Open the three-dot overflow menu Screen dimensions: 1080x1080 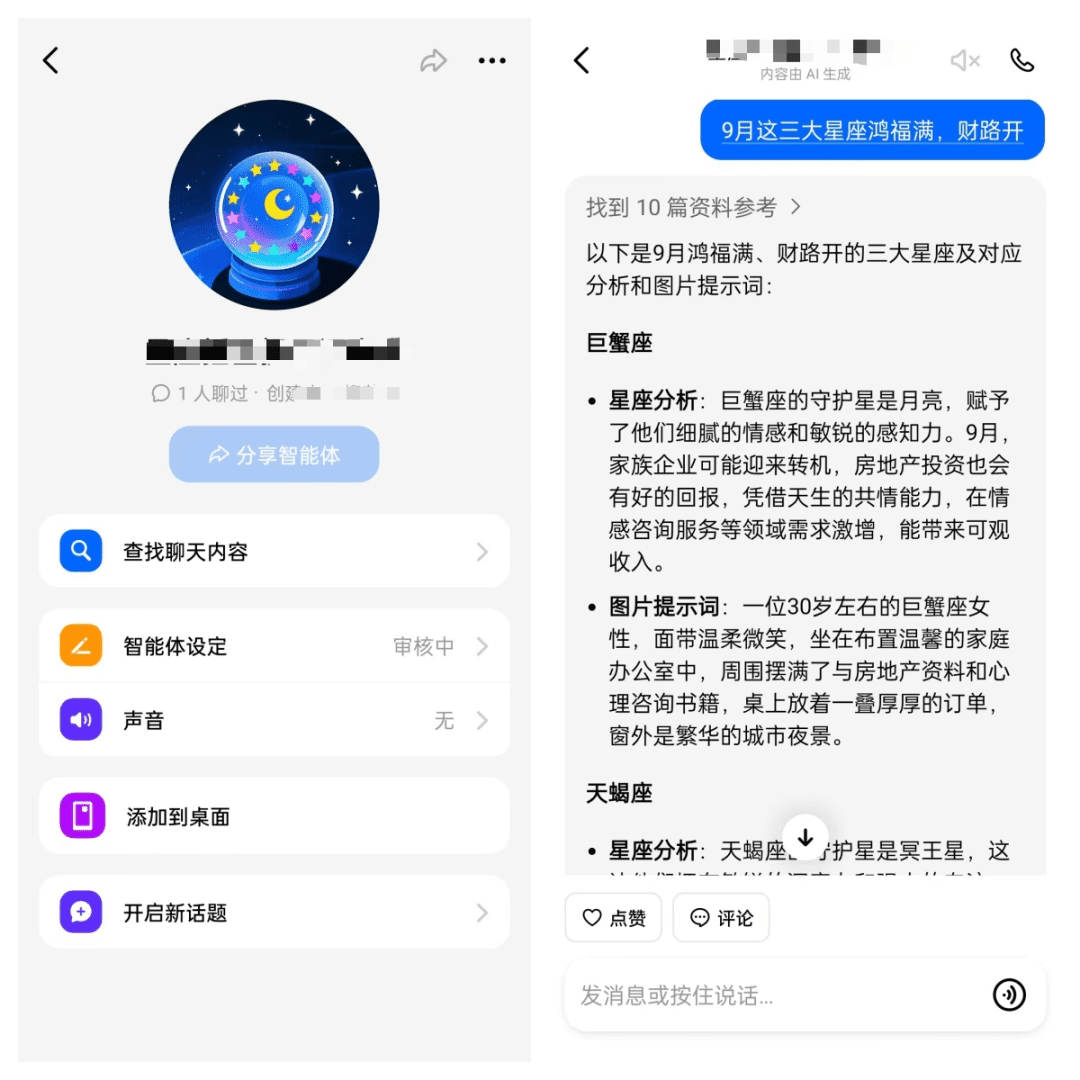[492, 61]
